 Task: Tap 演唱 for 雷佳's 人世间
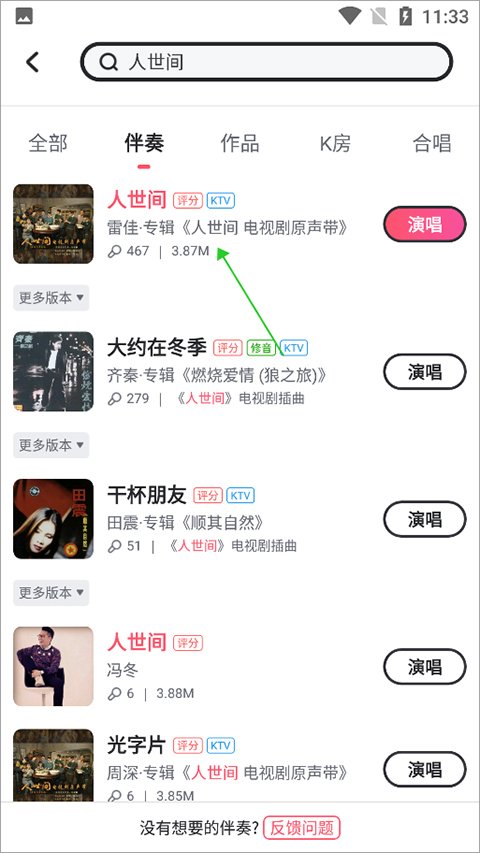425,224
